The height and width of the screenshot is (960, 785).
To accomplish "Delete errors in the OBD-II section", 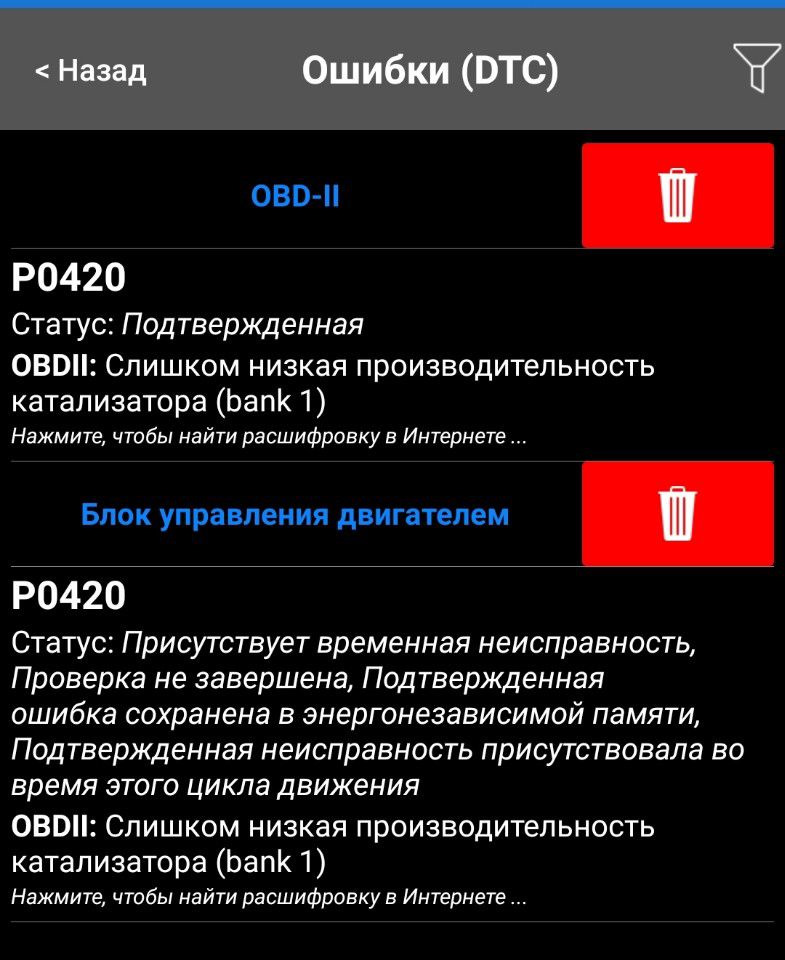I will coord(677,196).
